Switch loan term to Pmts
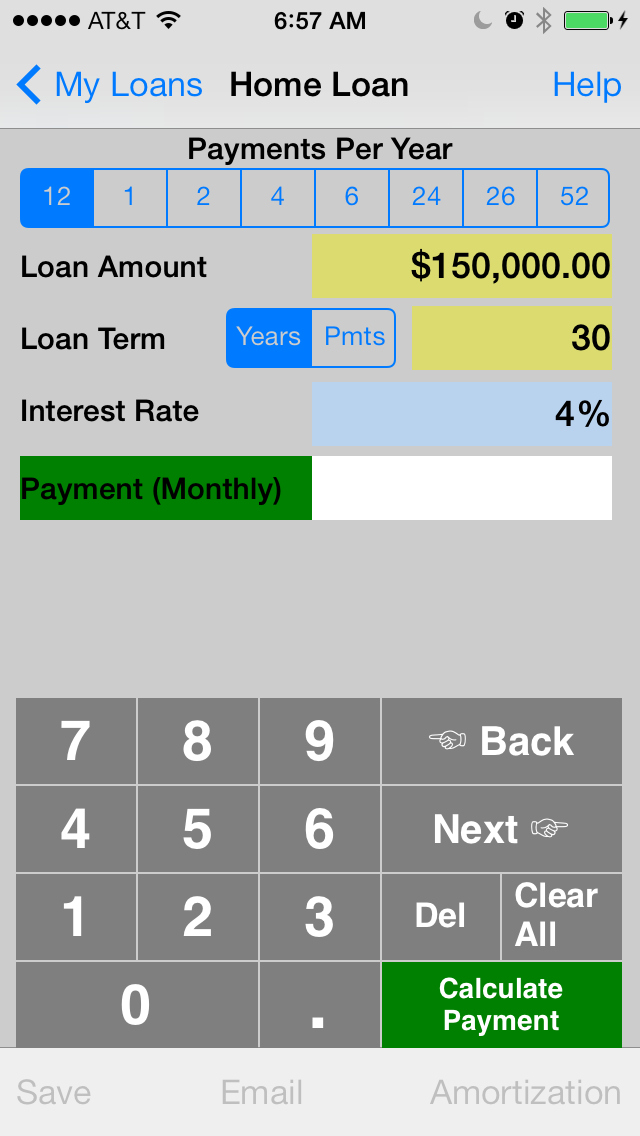 [354, 338]
